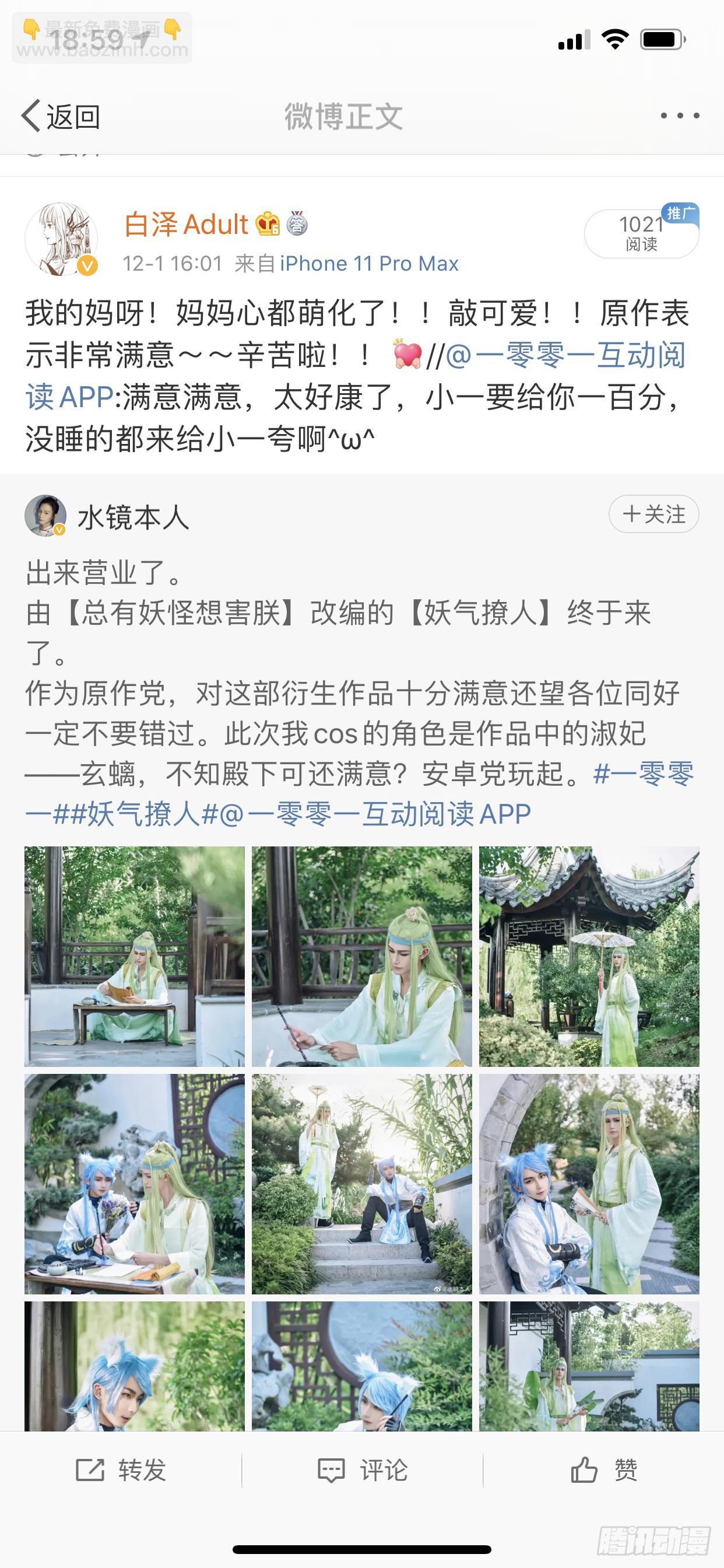724x1568 pixels.
Task: View photo of blue-haired cosplayer by stone arch
Action: click(x=589, y=1184)
